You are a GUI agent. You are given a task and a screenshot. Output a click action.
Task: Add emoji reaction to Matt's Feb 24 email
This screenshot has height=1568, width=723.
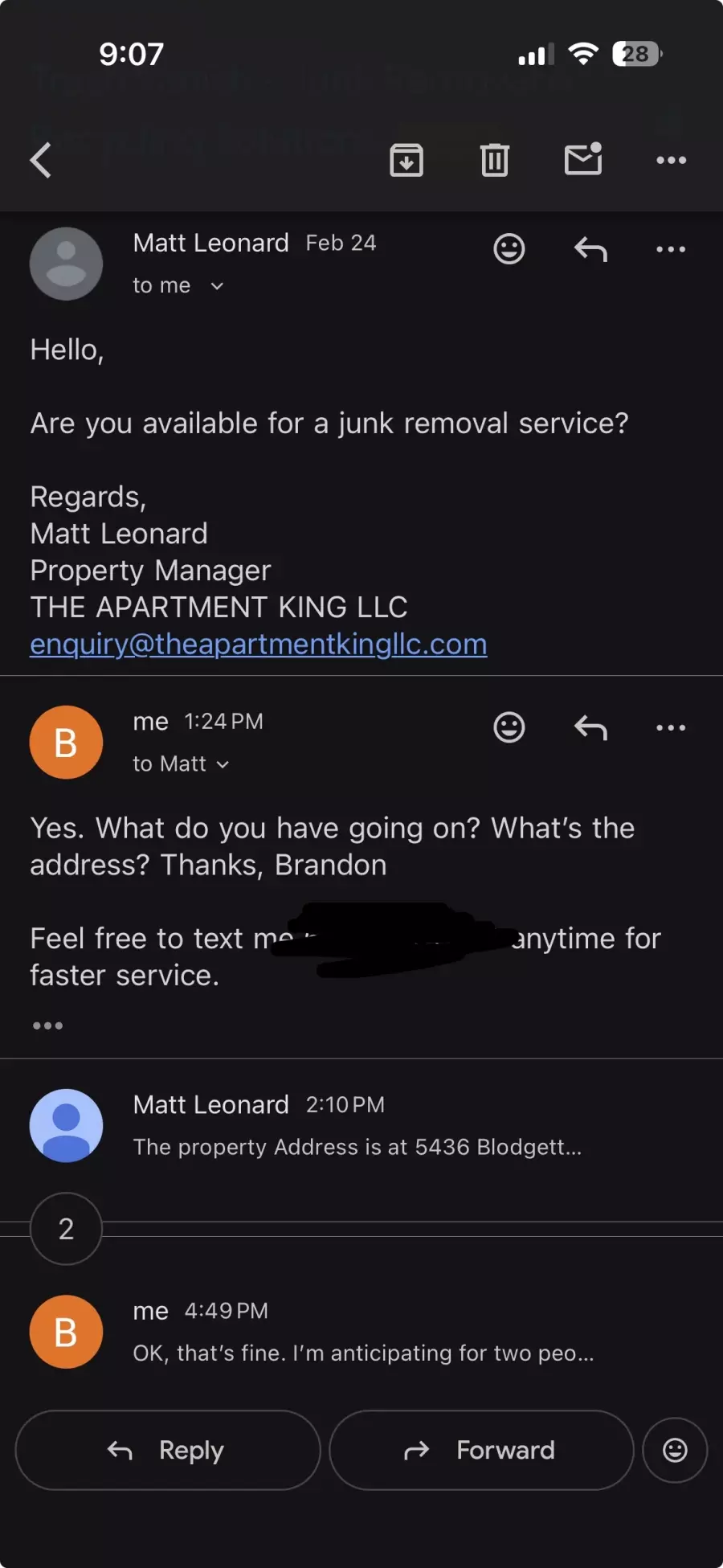click(509, 249)
